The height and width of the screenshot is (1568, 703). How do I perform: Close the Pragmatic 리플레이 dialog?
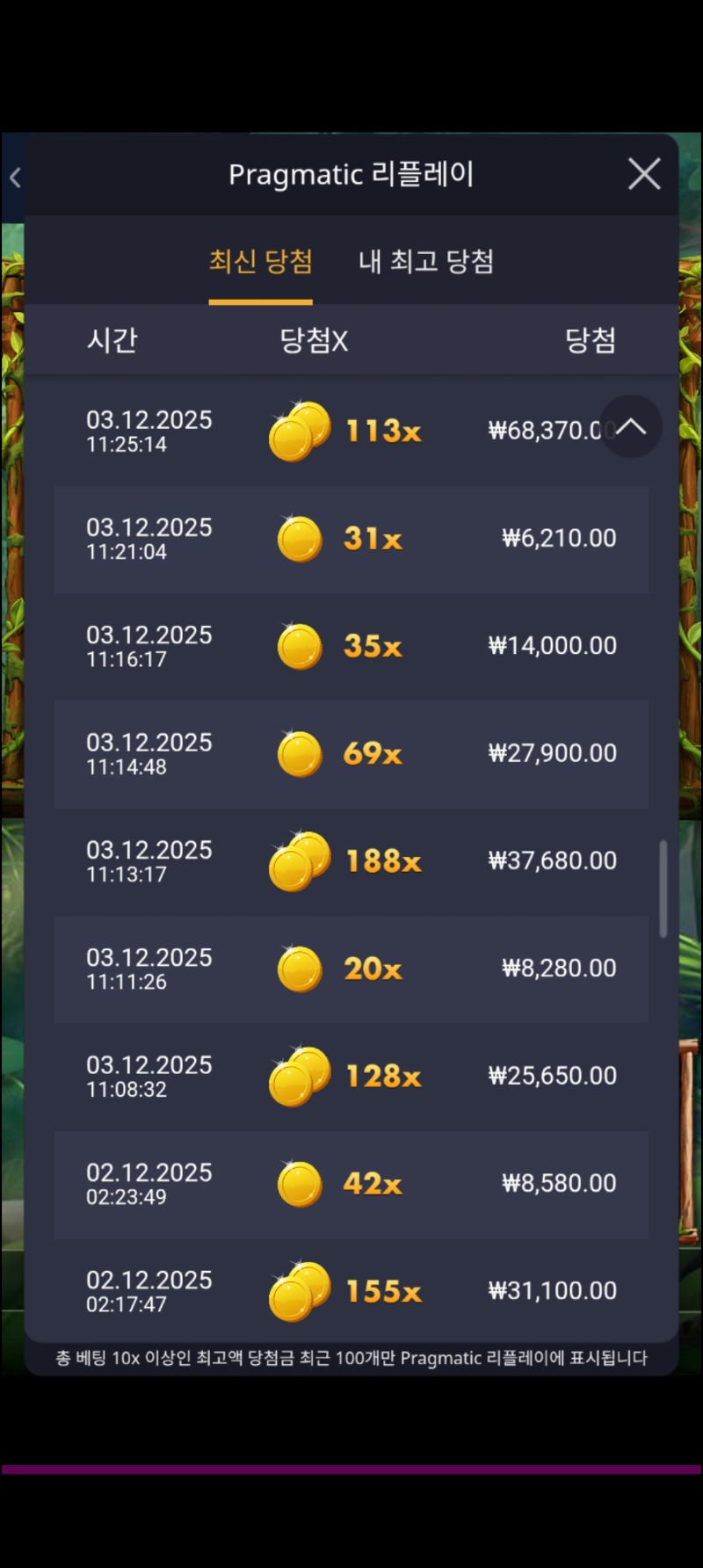pos(644,174)
